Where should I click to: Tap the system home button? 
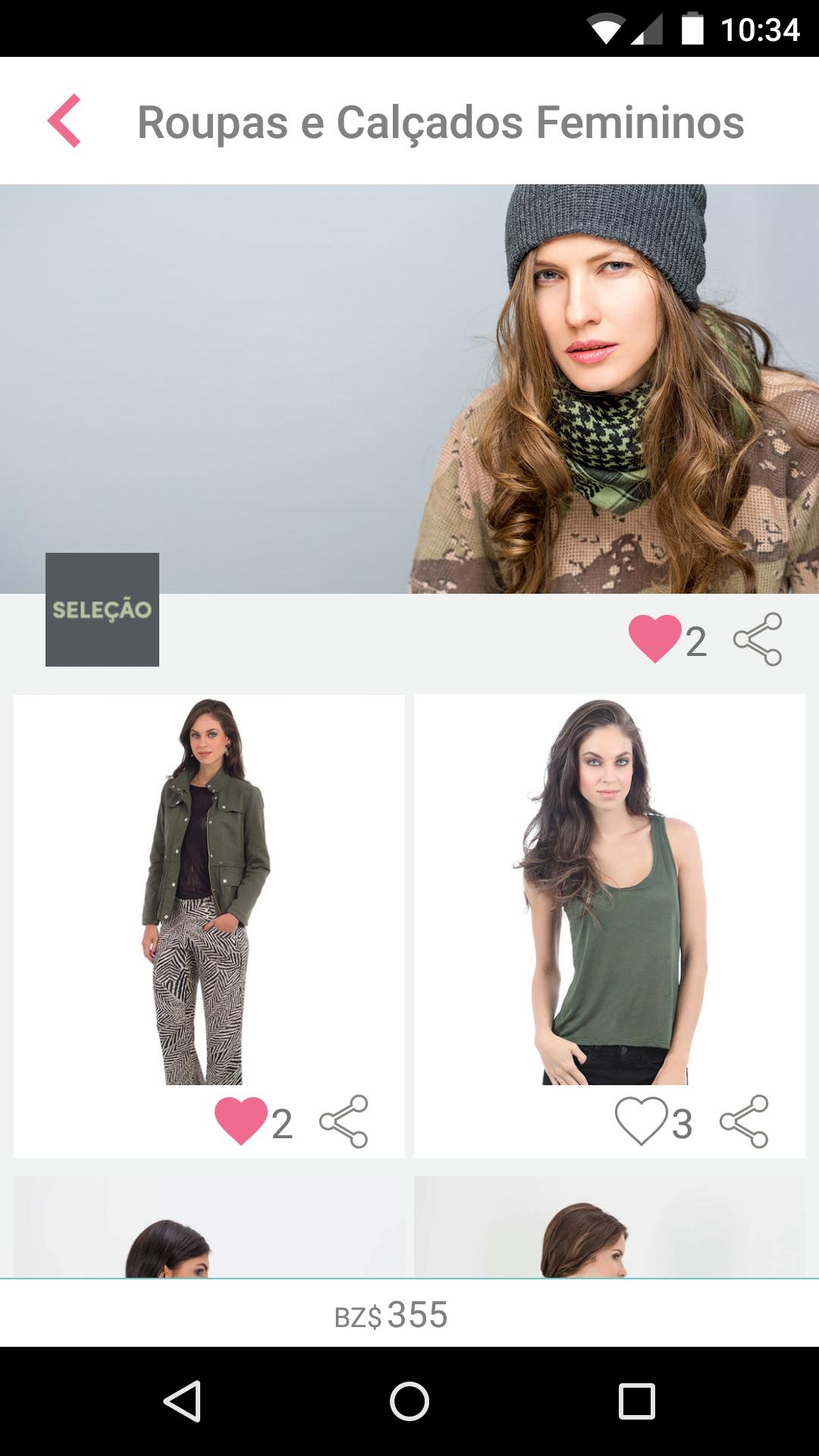coord(409,1401)
